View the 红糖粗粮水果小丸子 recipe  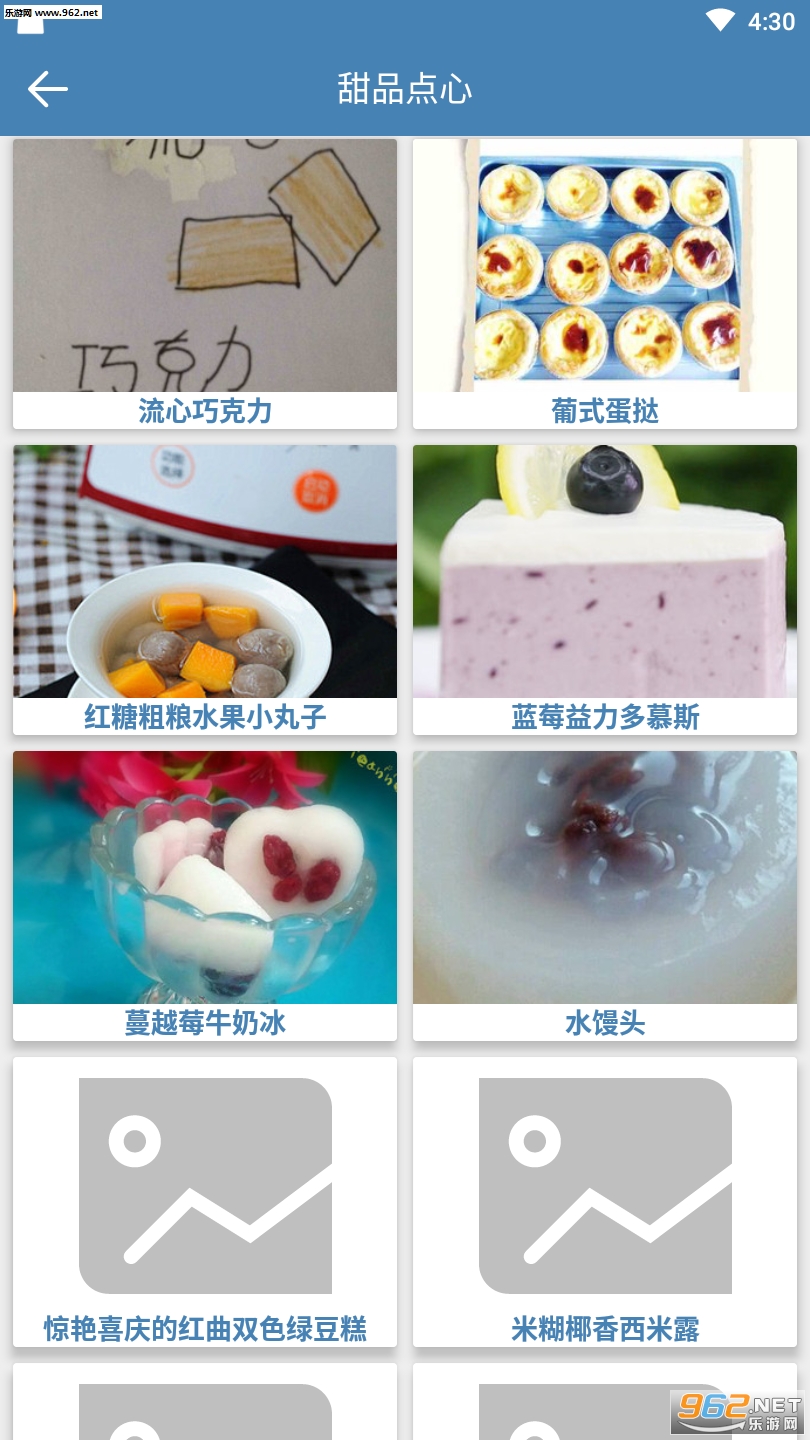tap(205, 589)
